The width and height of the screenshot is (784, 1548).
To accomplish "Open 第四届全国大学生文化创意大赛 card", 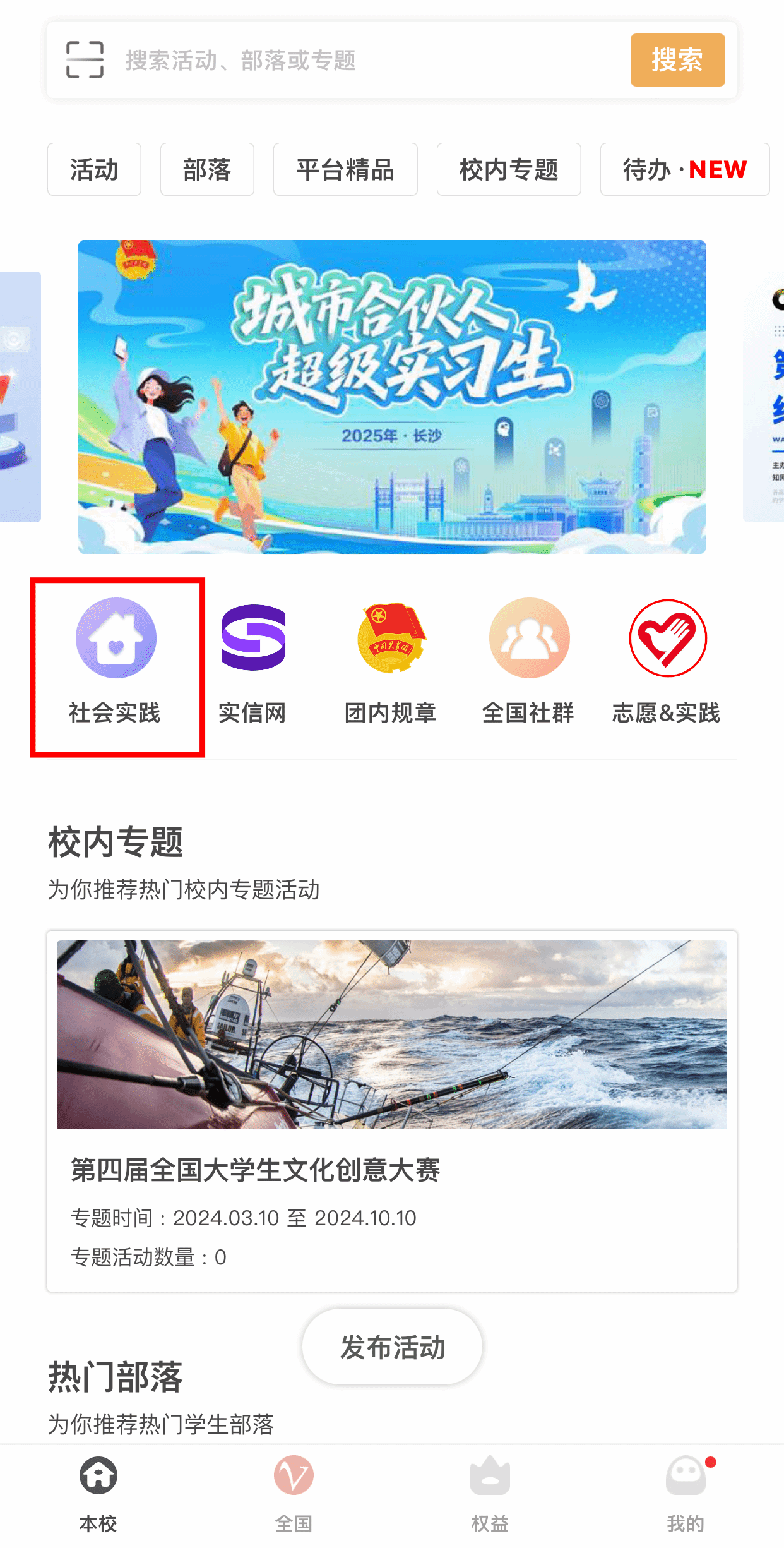I will [392, 1111].
